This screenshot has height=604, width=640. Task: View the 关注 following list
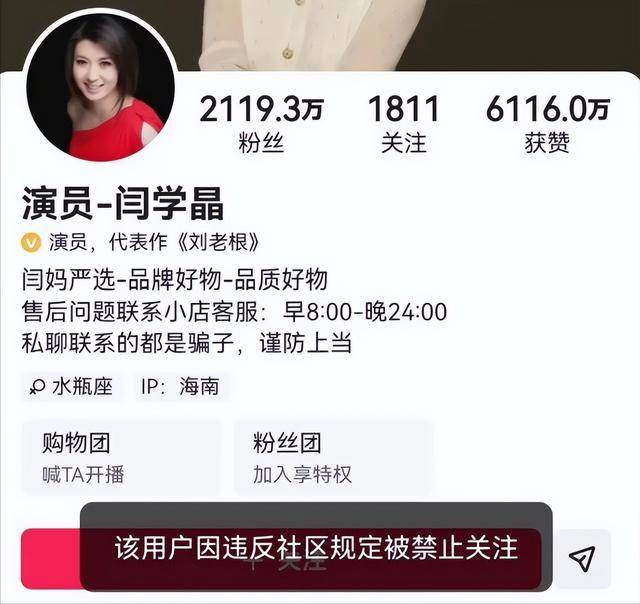403,124
